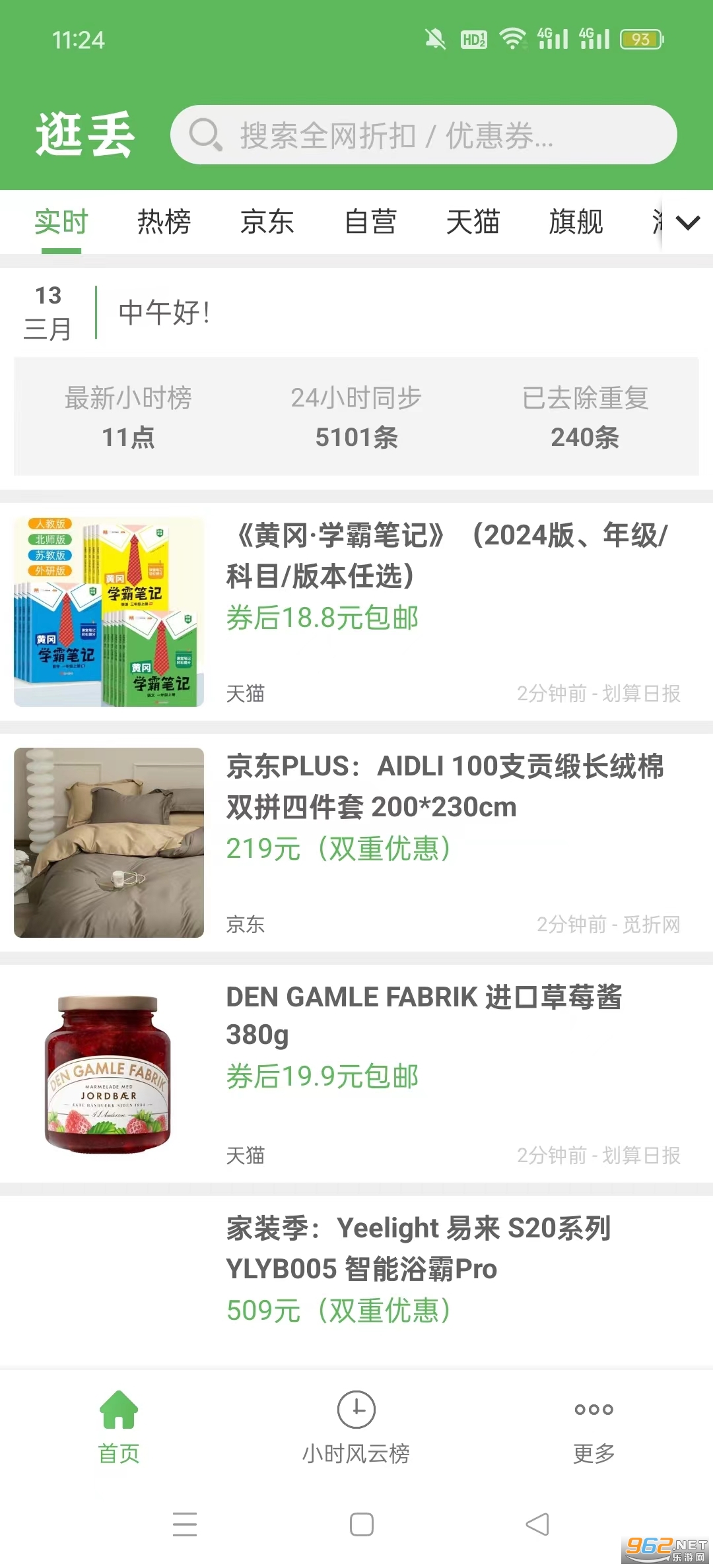Open the 天猫 category tab
The height and width of the screenshot is (1568, 713).
click(473, 222)
